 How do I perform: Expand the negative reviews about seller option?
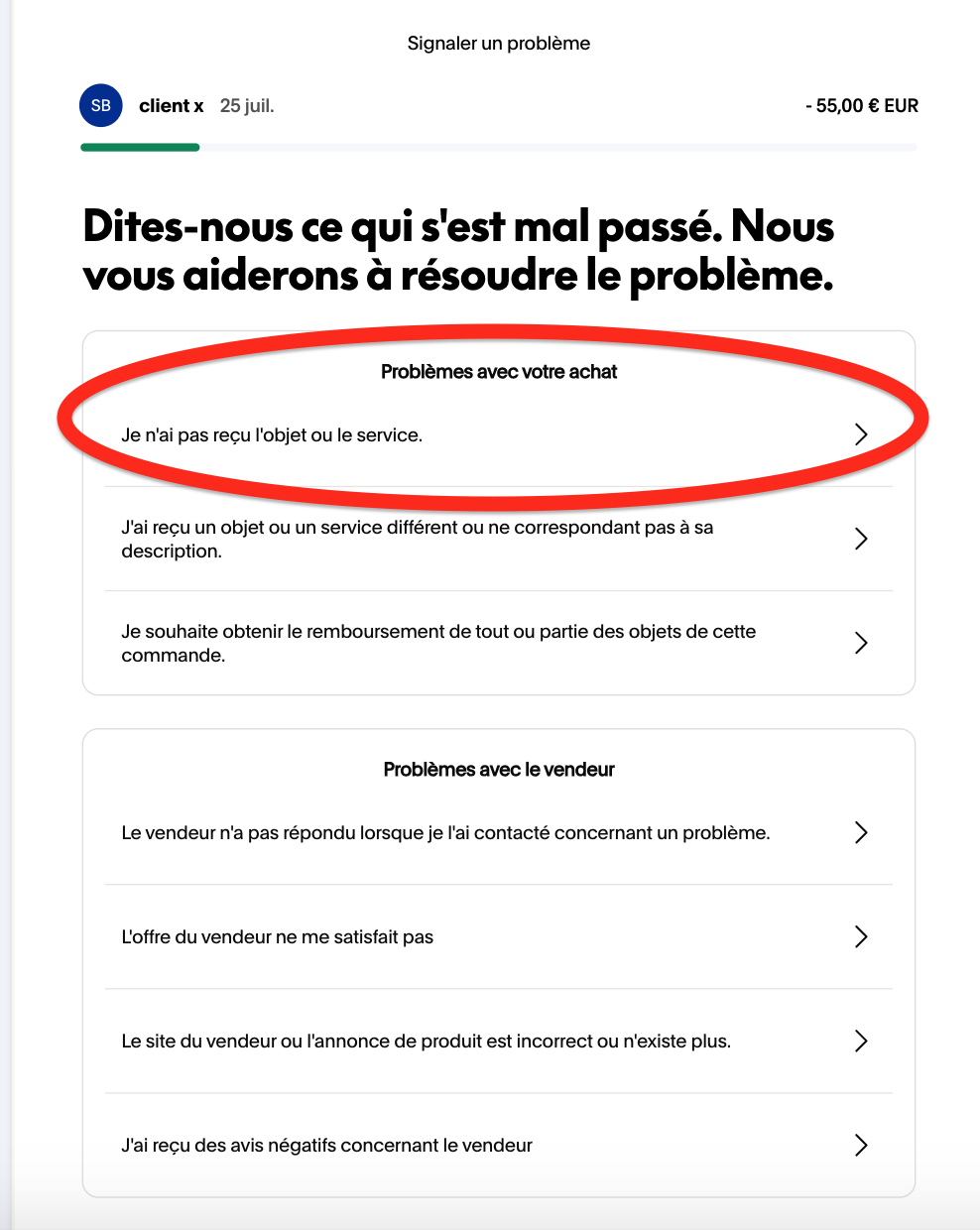327,1145
